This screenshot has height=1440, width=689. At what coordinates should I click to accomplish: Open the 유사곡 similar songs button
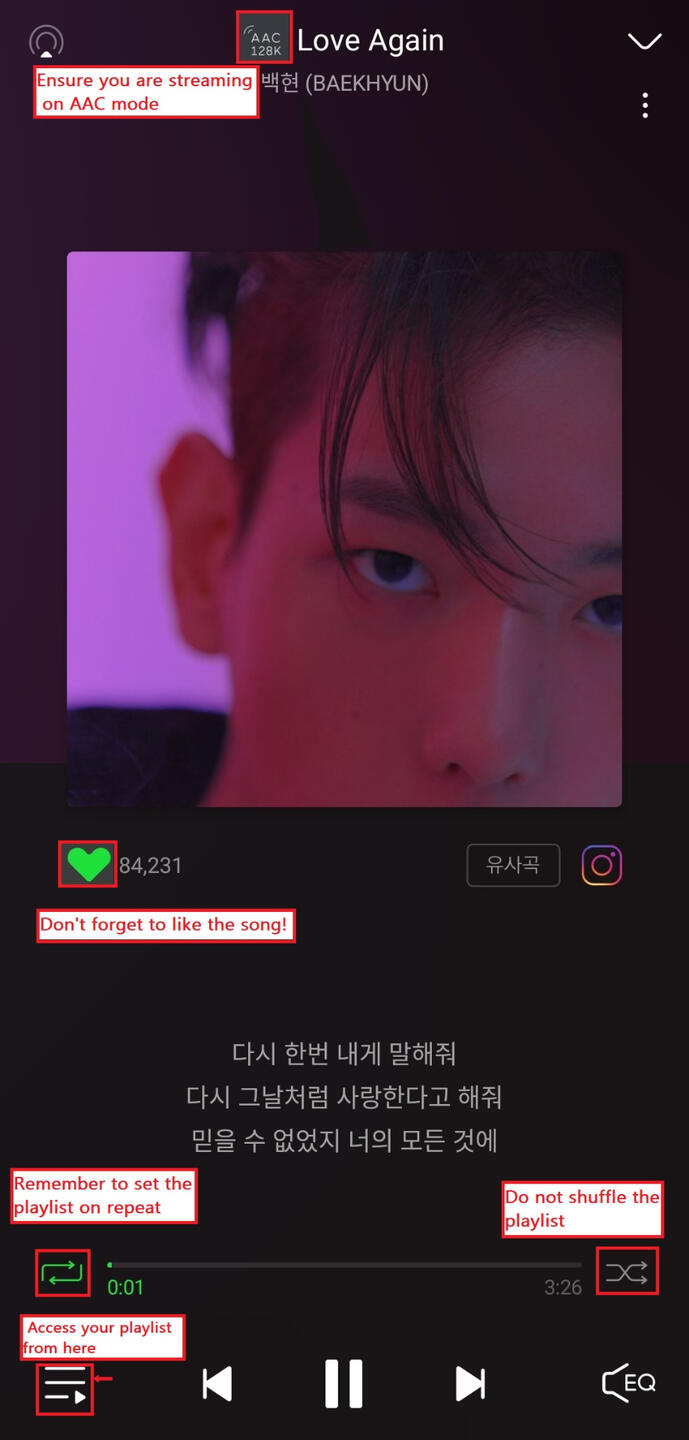click(x=513, y=865)
